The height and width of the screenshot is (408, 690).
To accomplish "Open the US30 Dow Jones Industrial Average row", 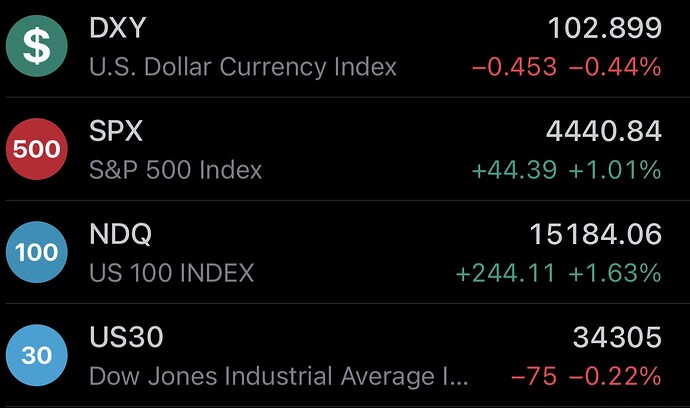I will [345, 356].
